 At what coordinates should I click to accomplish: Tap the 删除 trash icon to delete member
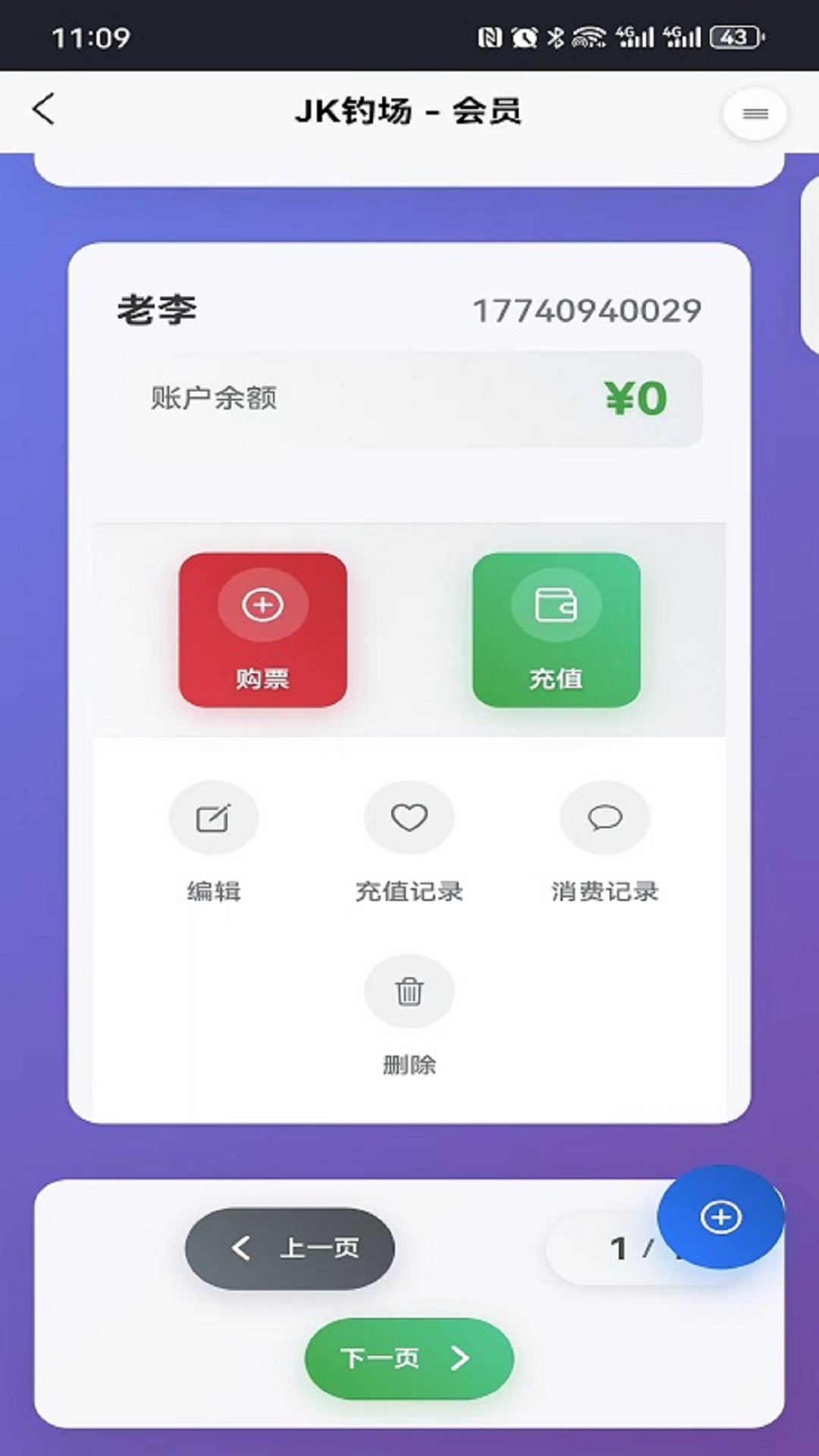(x=409, y=991)
